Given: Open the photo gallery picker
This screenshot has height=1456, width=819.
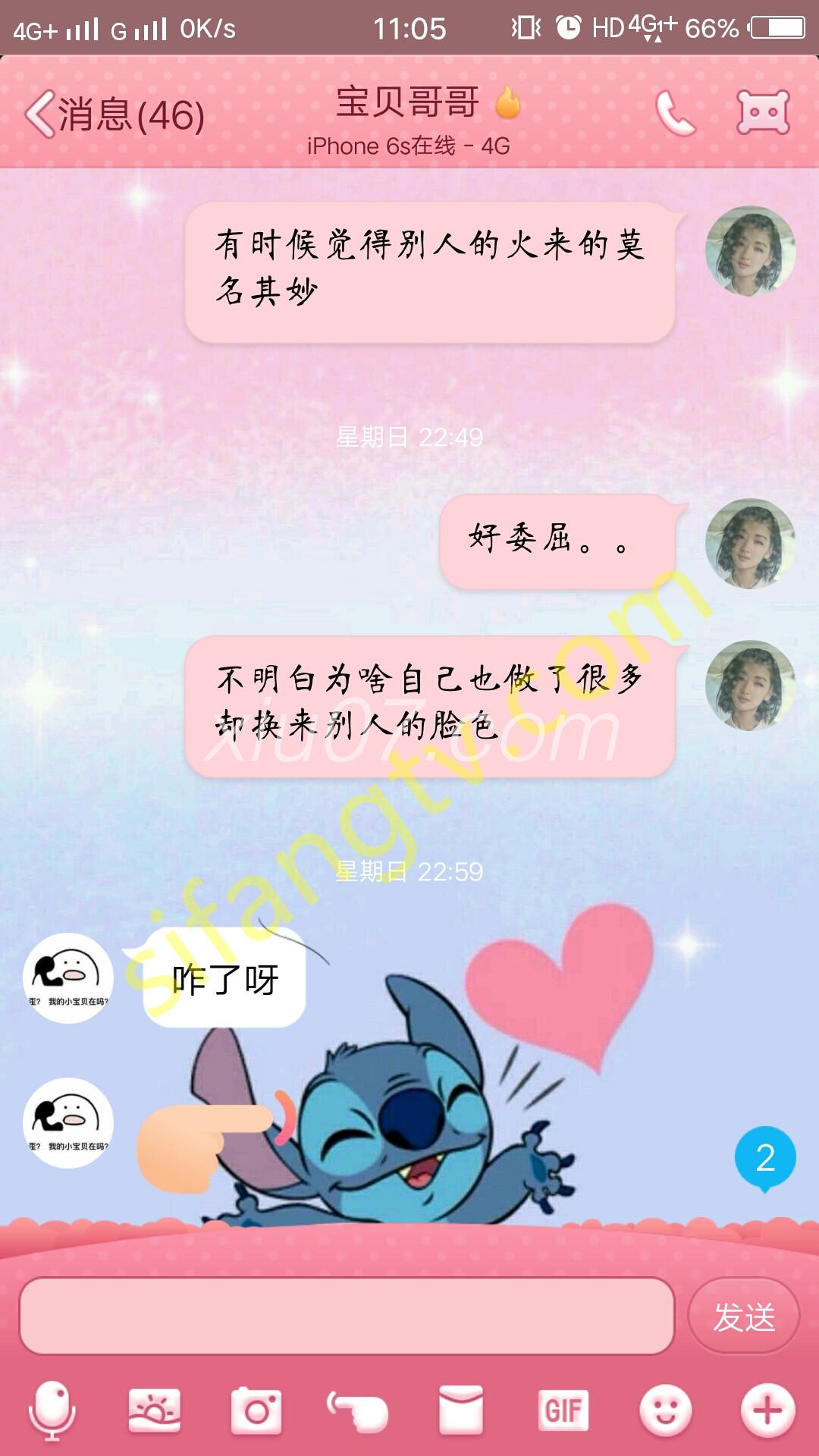Looking at the screenshot, I should pos(154,1410).
